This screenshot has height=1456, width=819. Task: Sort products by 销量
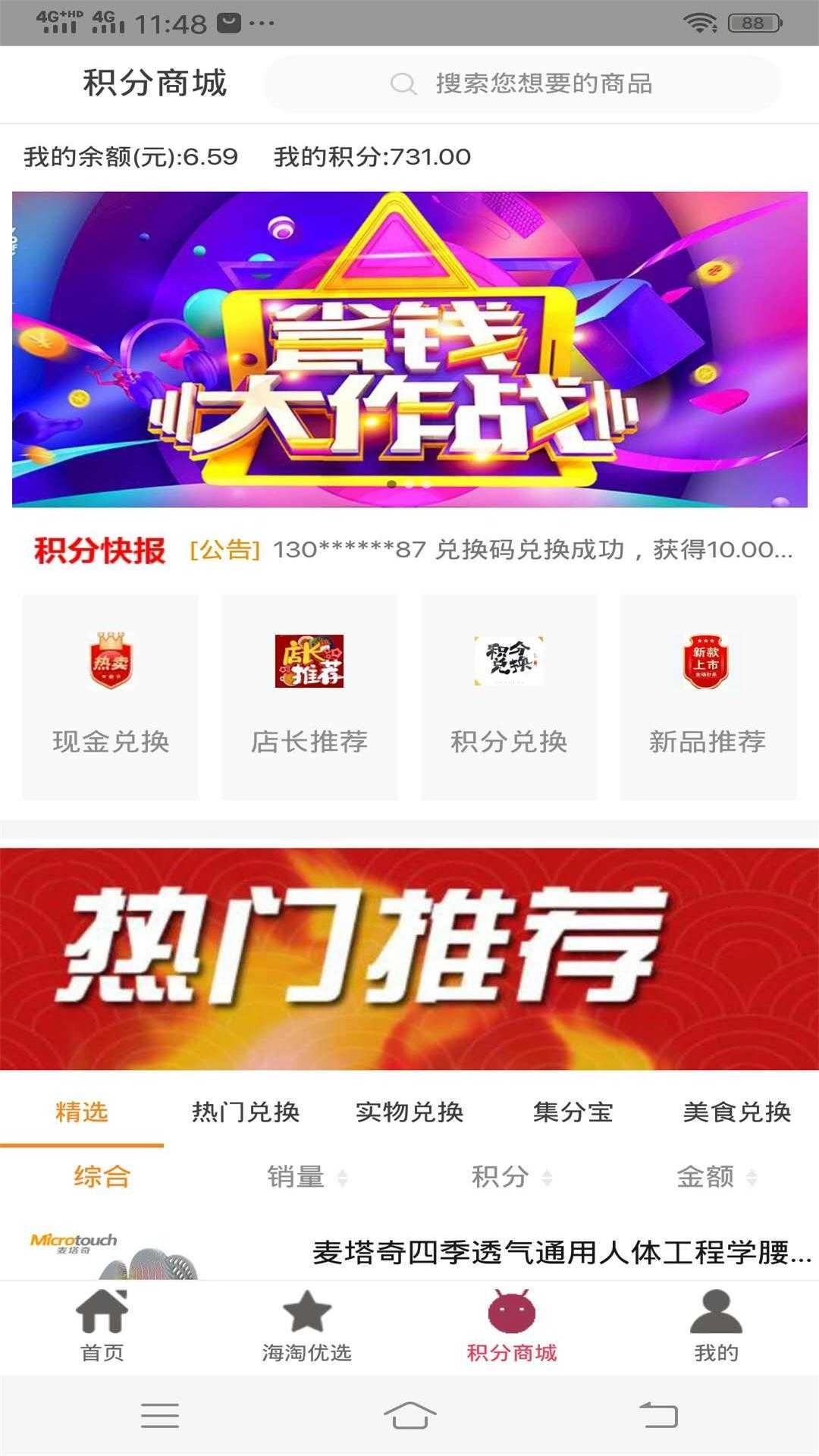306,1177
